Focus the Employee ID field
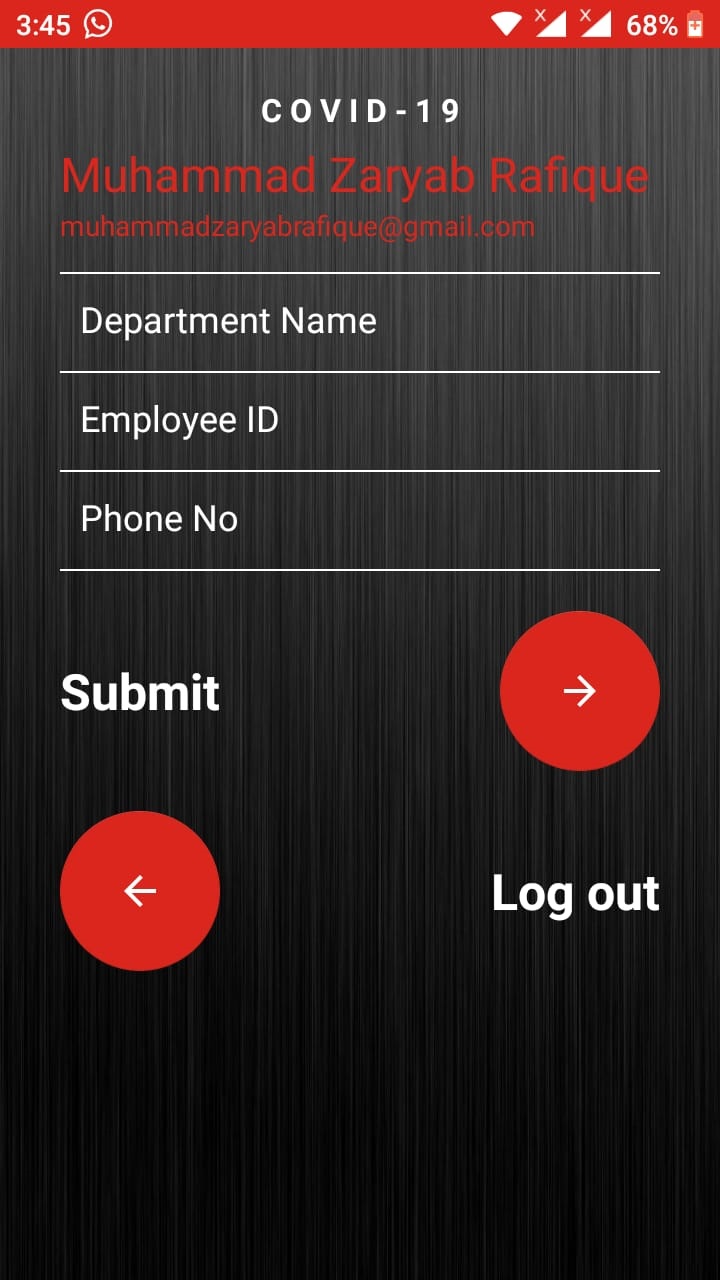This screenshot has width=720, height=1280. coord(360,421)
